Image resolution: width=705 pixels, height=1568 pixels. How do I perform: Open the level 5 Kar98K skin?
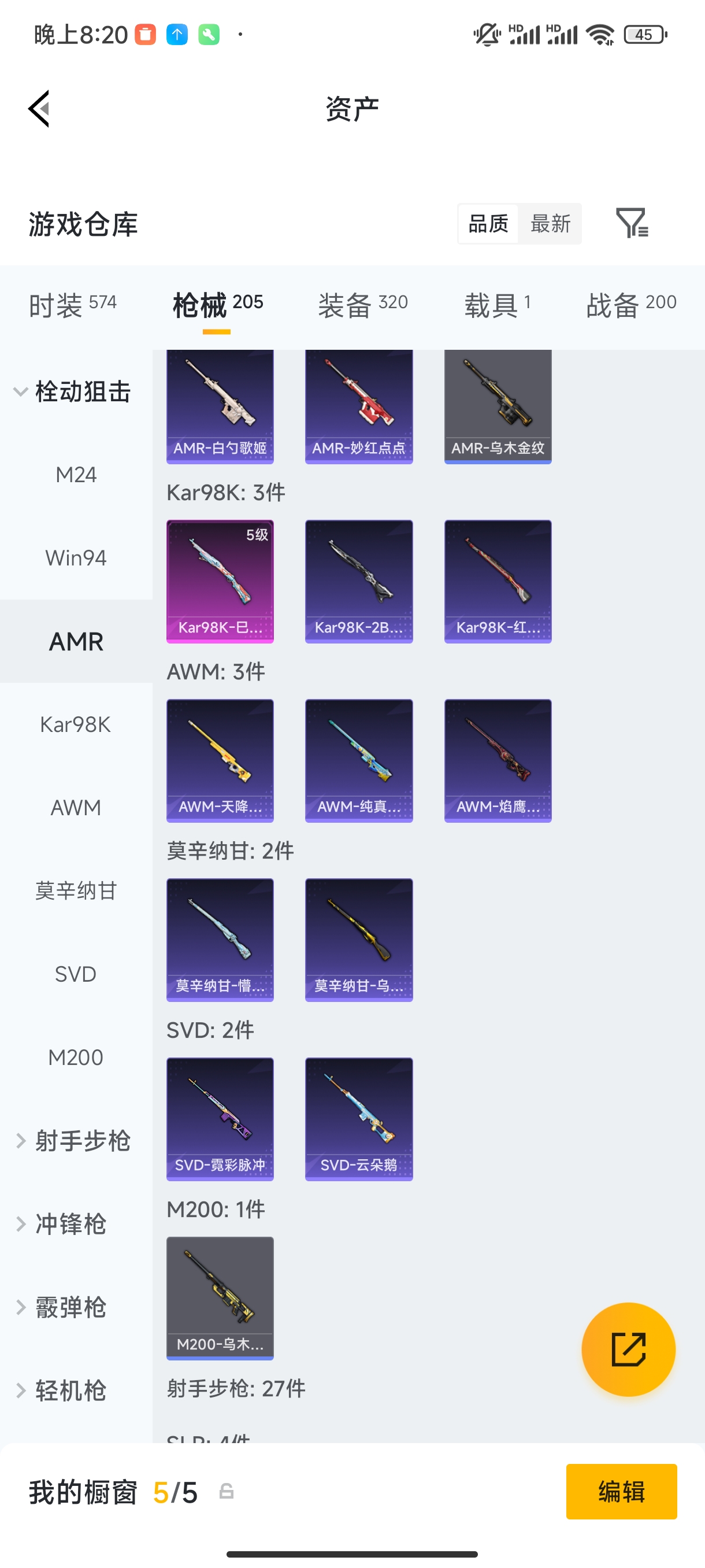(220, 581)
